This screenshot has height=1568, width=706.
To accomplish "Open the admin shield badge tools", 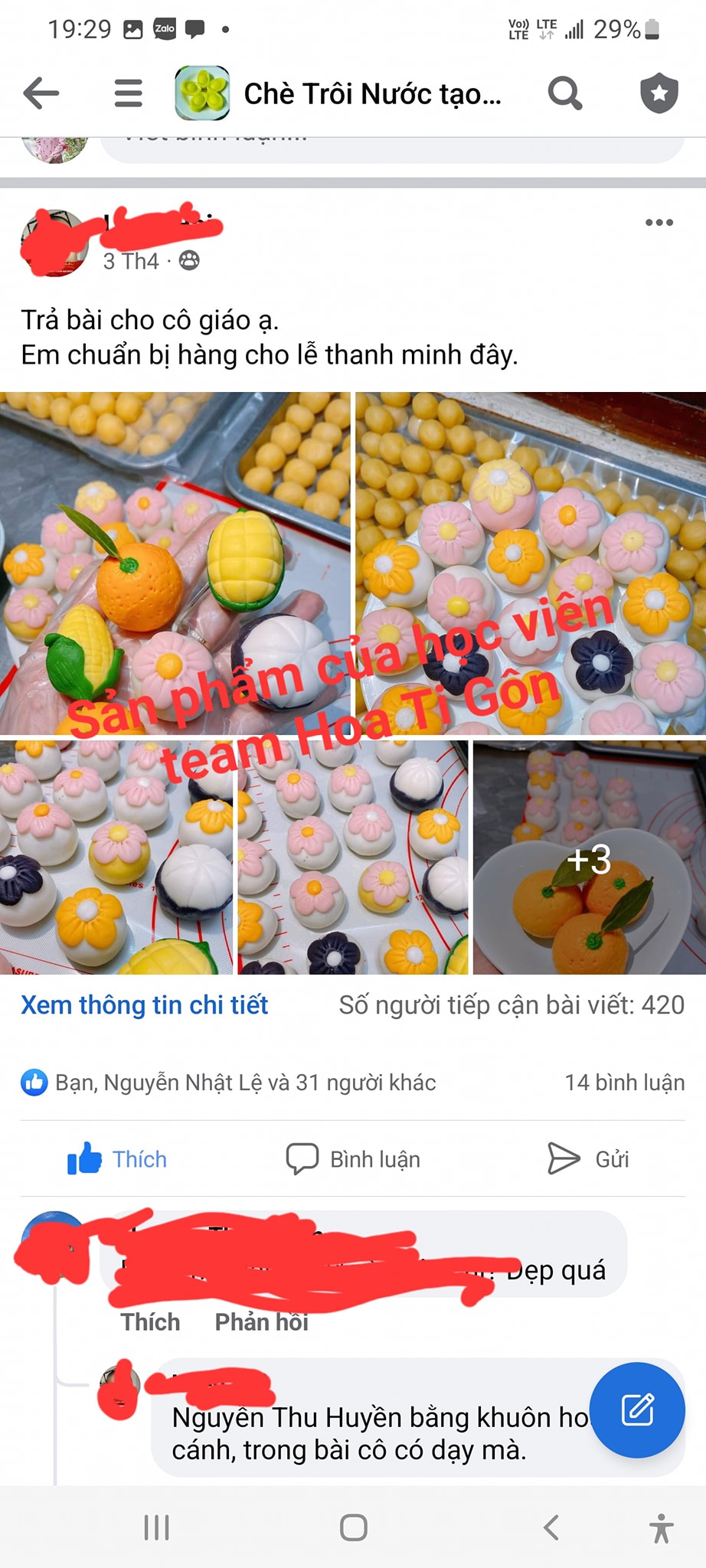I will tap(659, 93).
